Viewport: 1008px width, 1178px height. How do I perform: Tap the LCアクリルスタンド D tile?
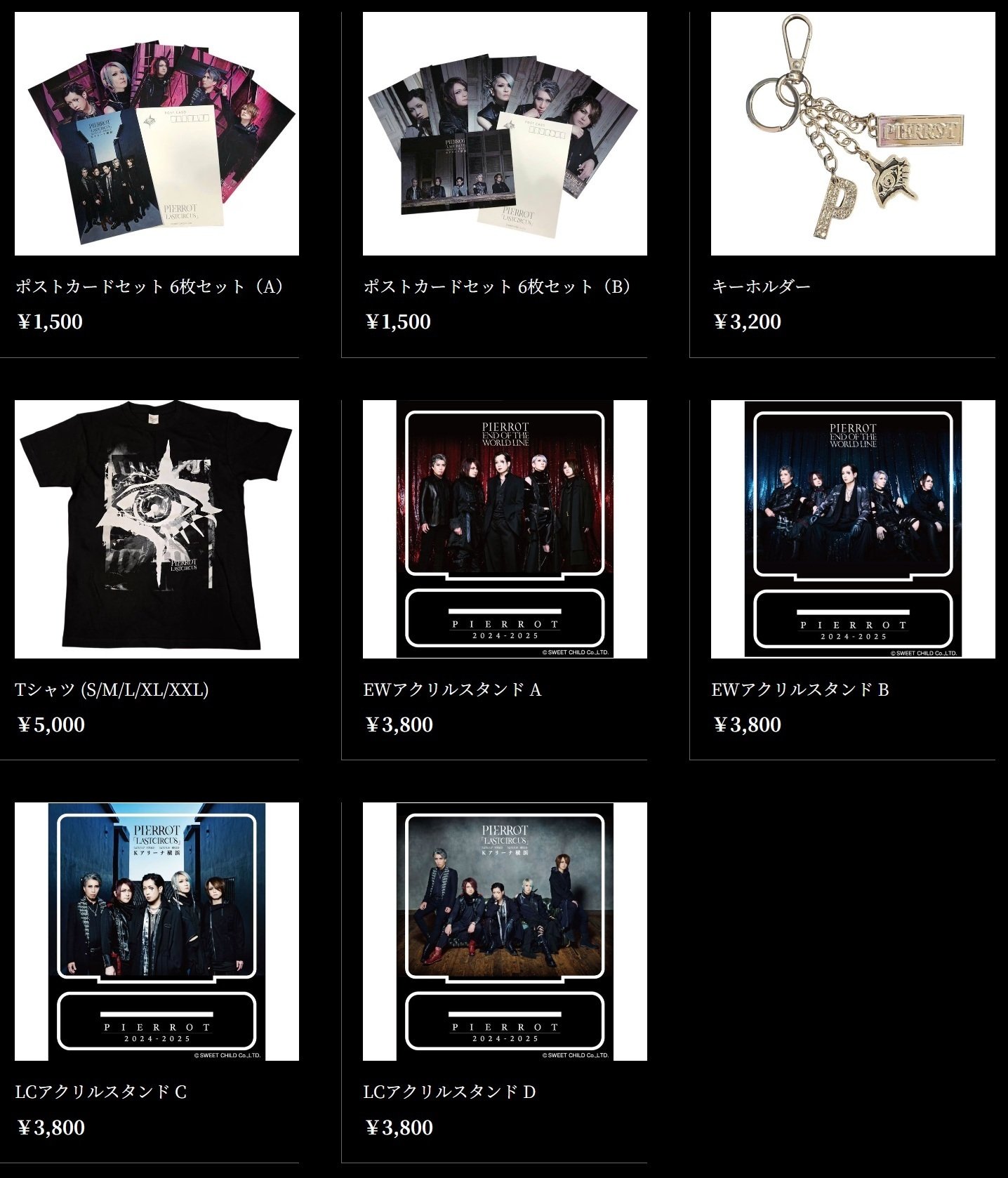(505, 931)
